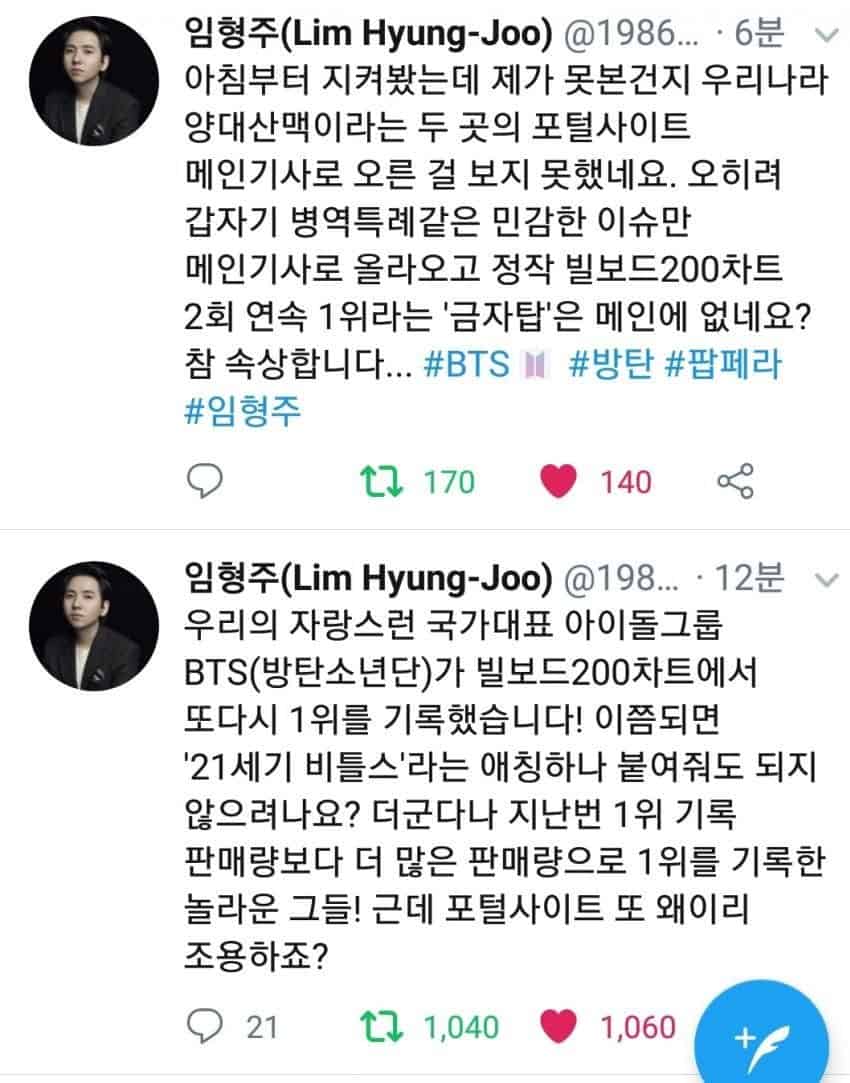Image resolution: width=850 pixels, height=1083 pixels.
Task: Open the dropdown arrow on the 12분 tweet
Action: [x=824, y=579]
